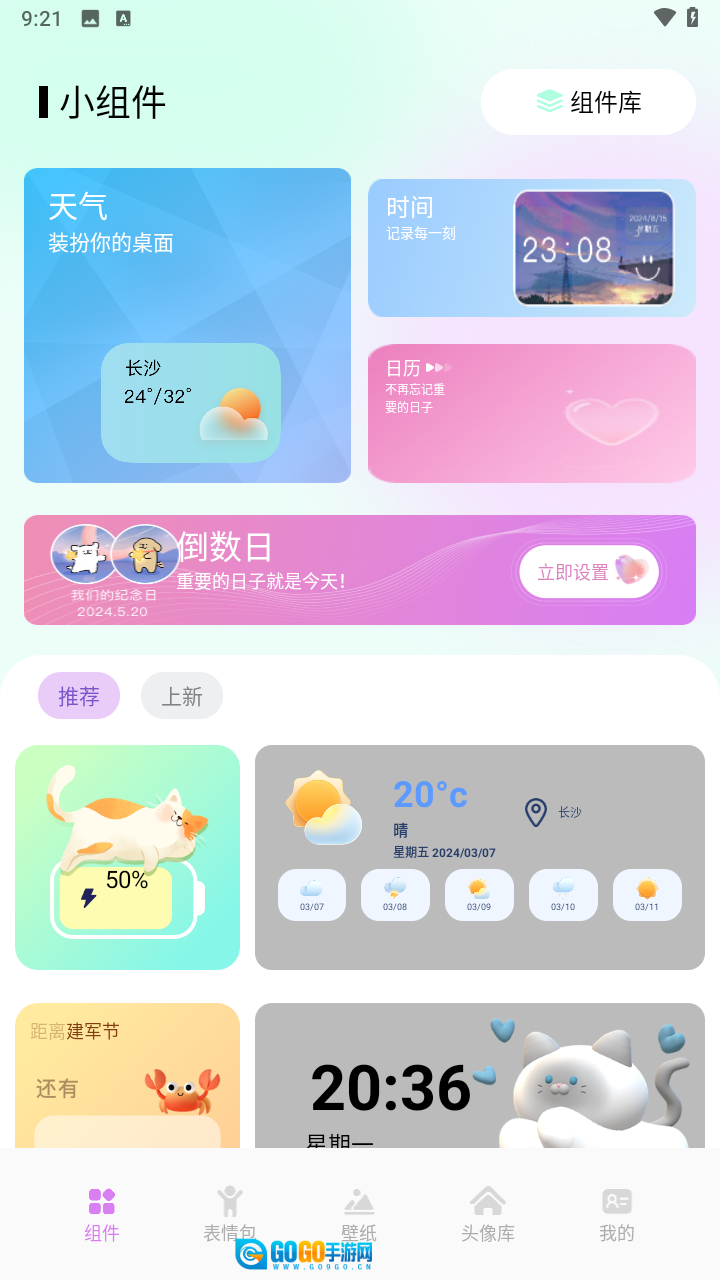720x1280 pixels.
Task: Go to the 壁纸 tab
Action: (359, 1213)
